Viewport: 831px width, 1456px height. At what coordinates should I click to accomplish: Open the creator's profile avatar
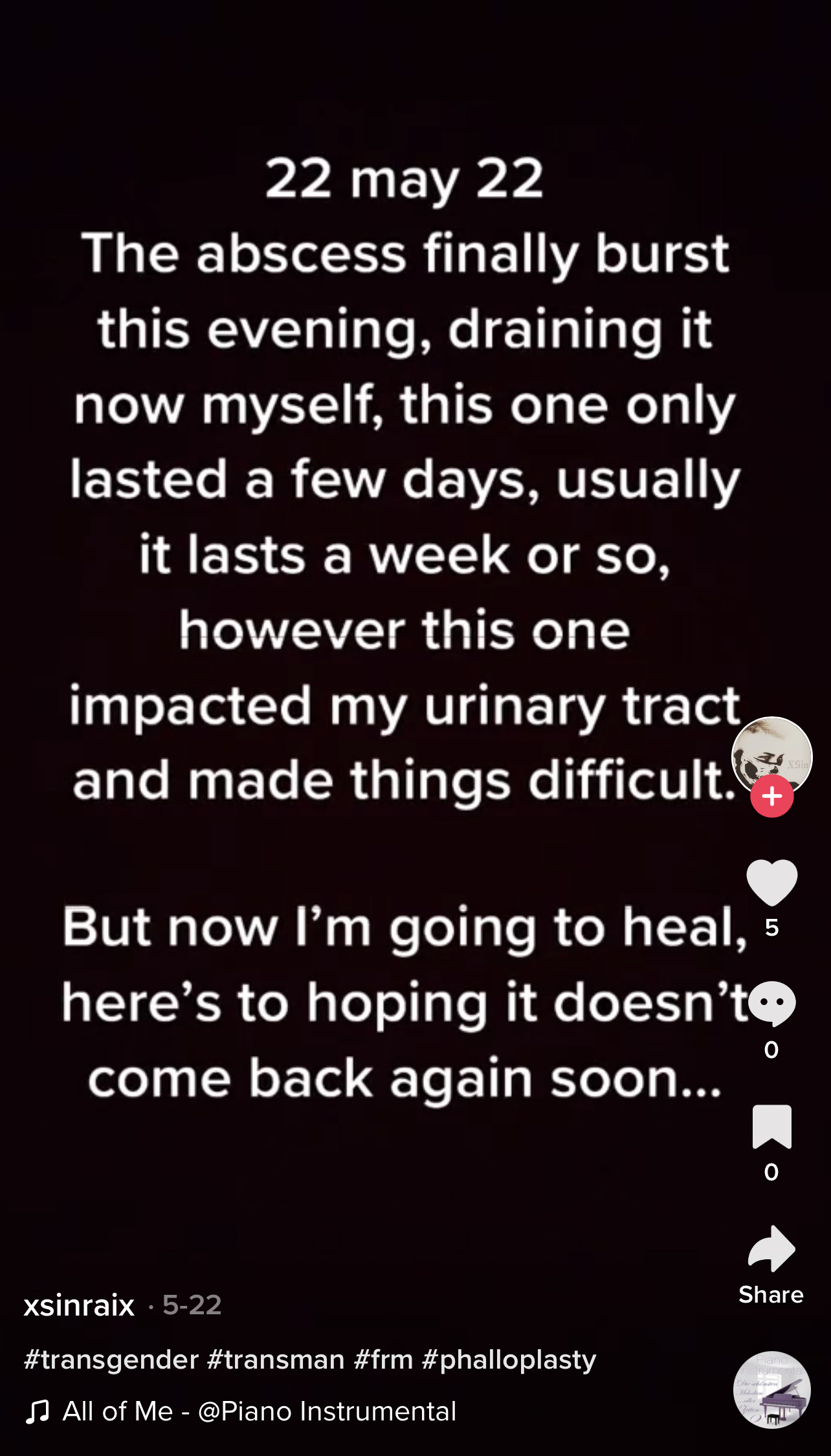click(x=771, y=756)
